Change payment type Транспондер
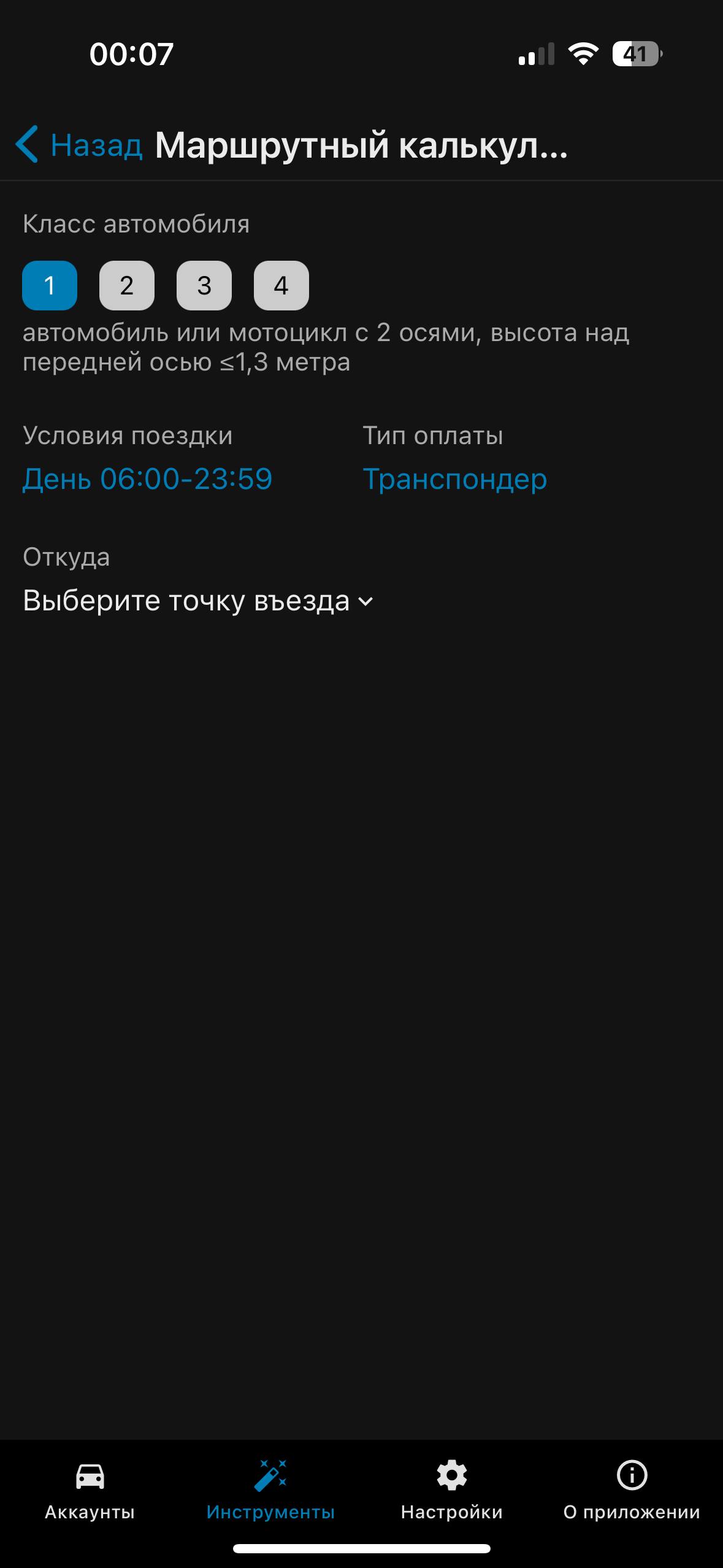723x1568 pixels. (x=454, y=478)
